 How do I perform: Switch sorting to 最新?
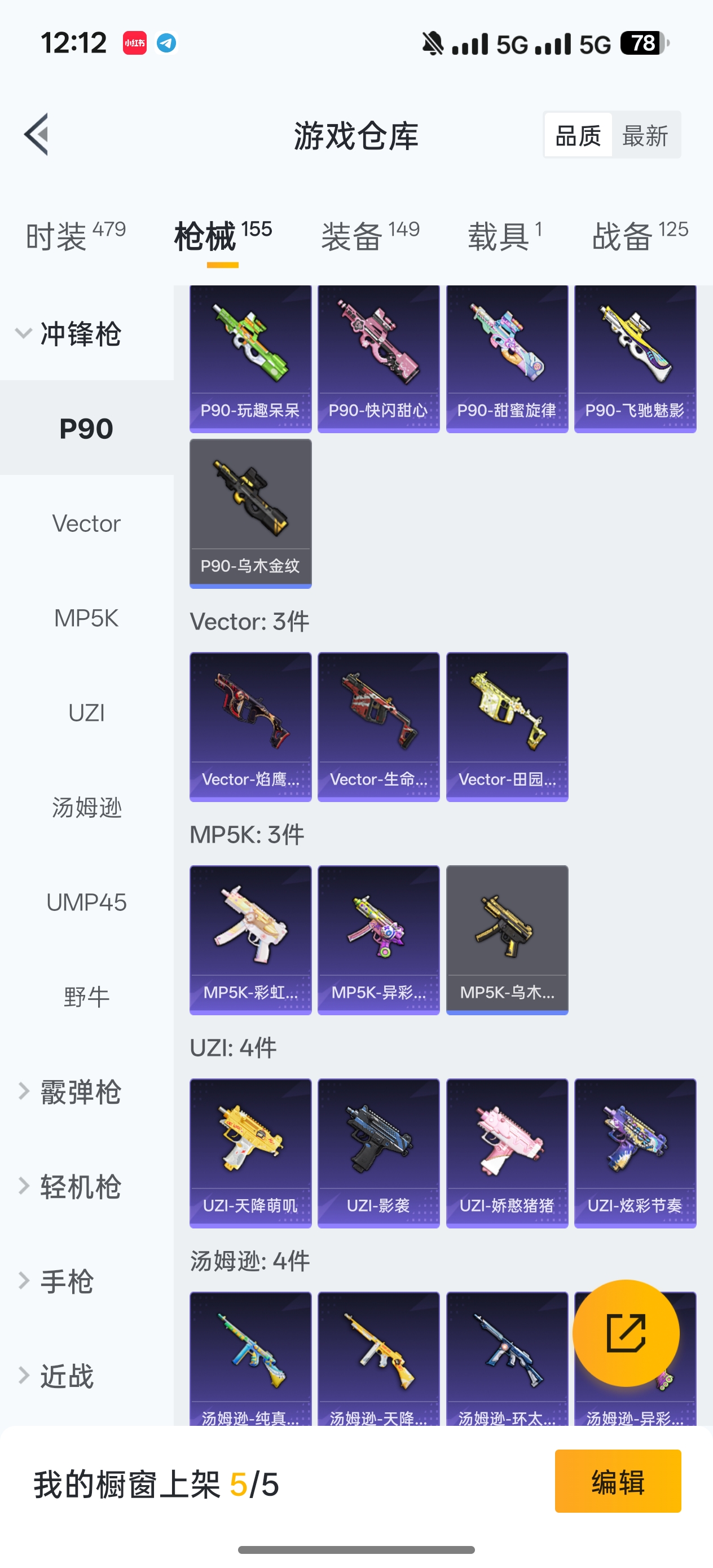coord(645,135)
